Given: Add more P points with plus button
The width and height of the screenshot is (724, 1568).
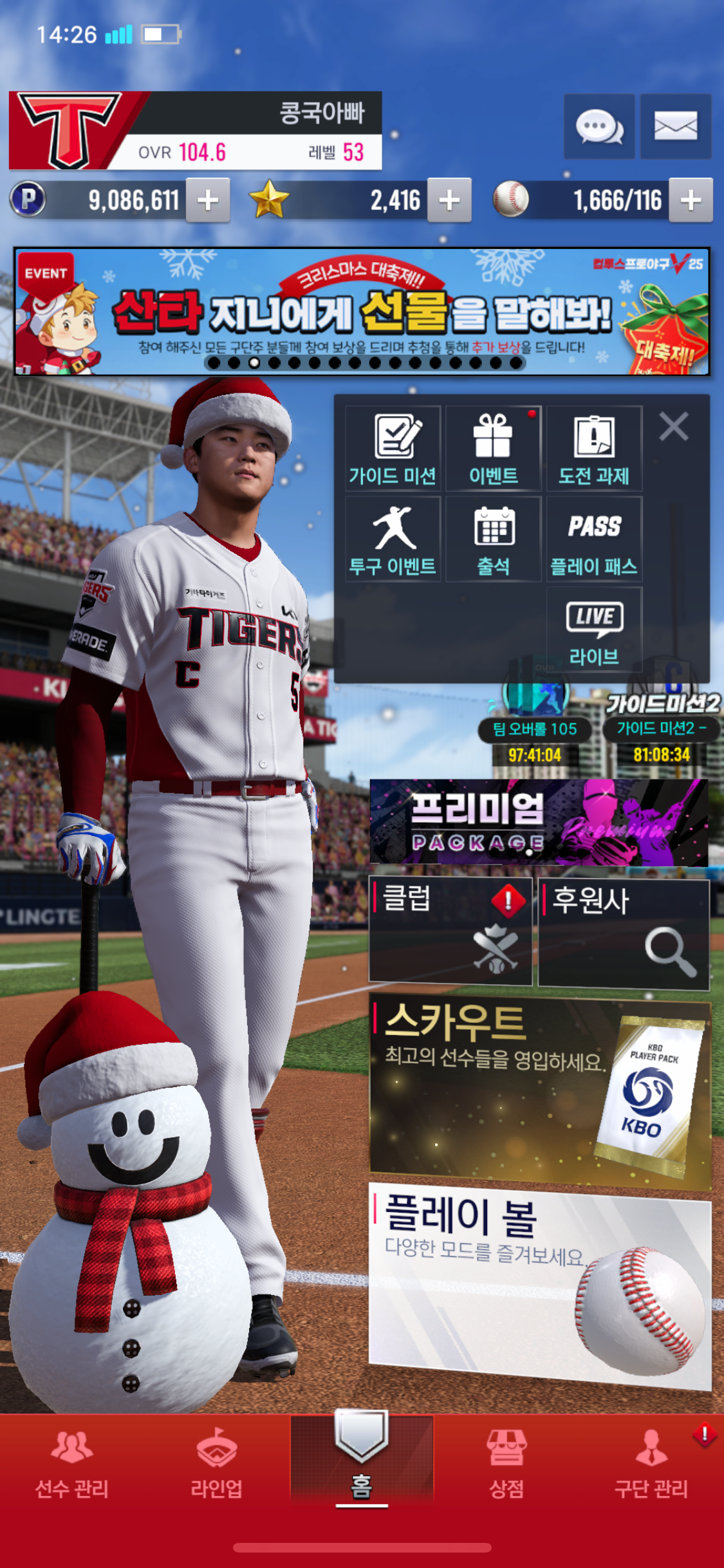Looking at the screenshot, I should 207,200.
